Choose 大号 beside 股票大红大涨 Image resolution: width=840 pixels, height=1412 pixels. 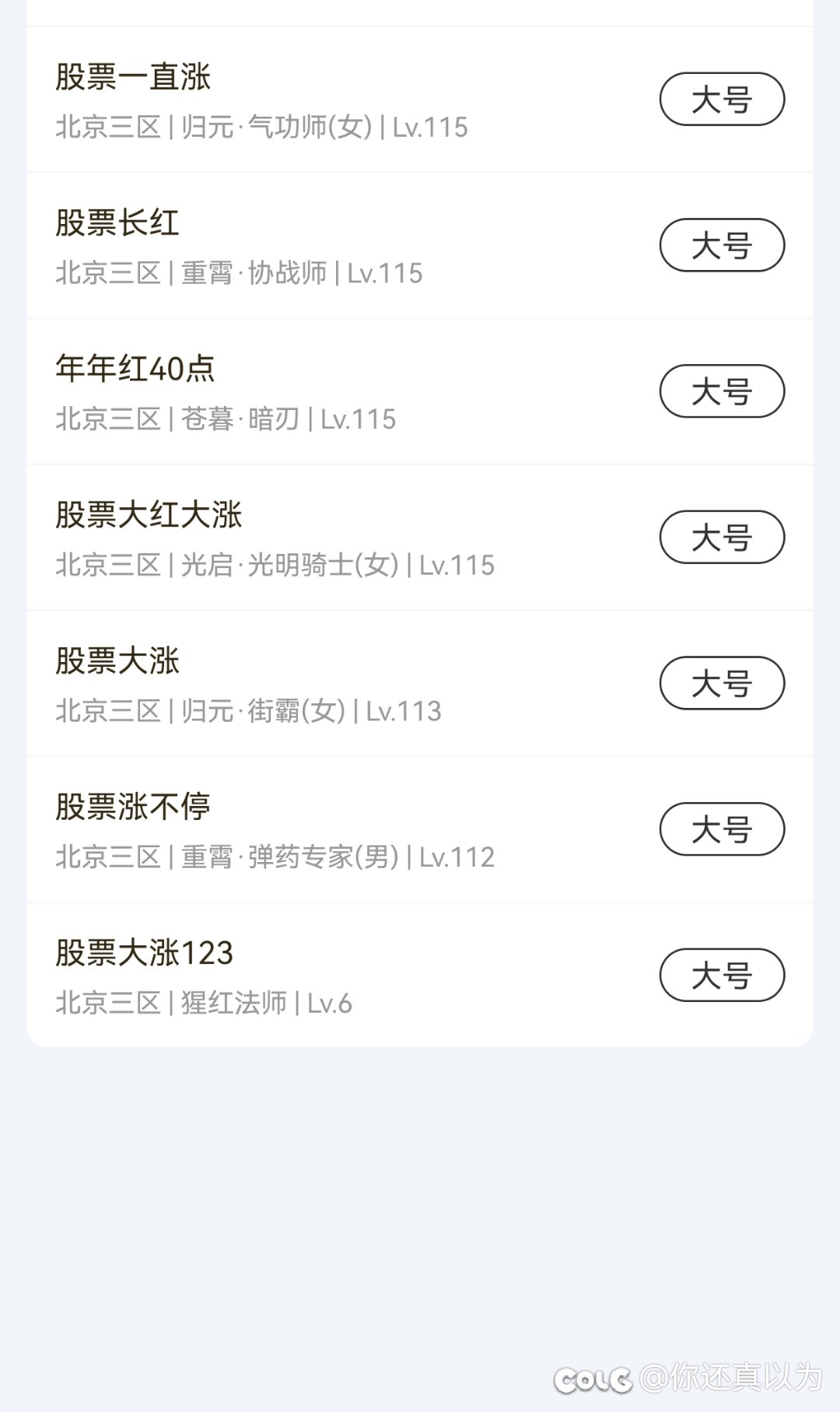(x=722, y=538)
